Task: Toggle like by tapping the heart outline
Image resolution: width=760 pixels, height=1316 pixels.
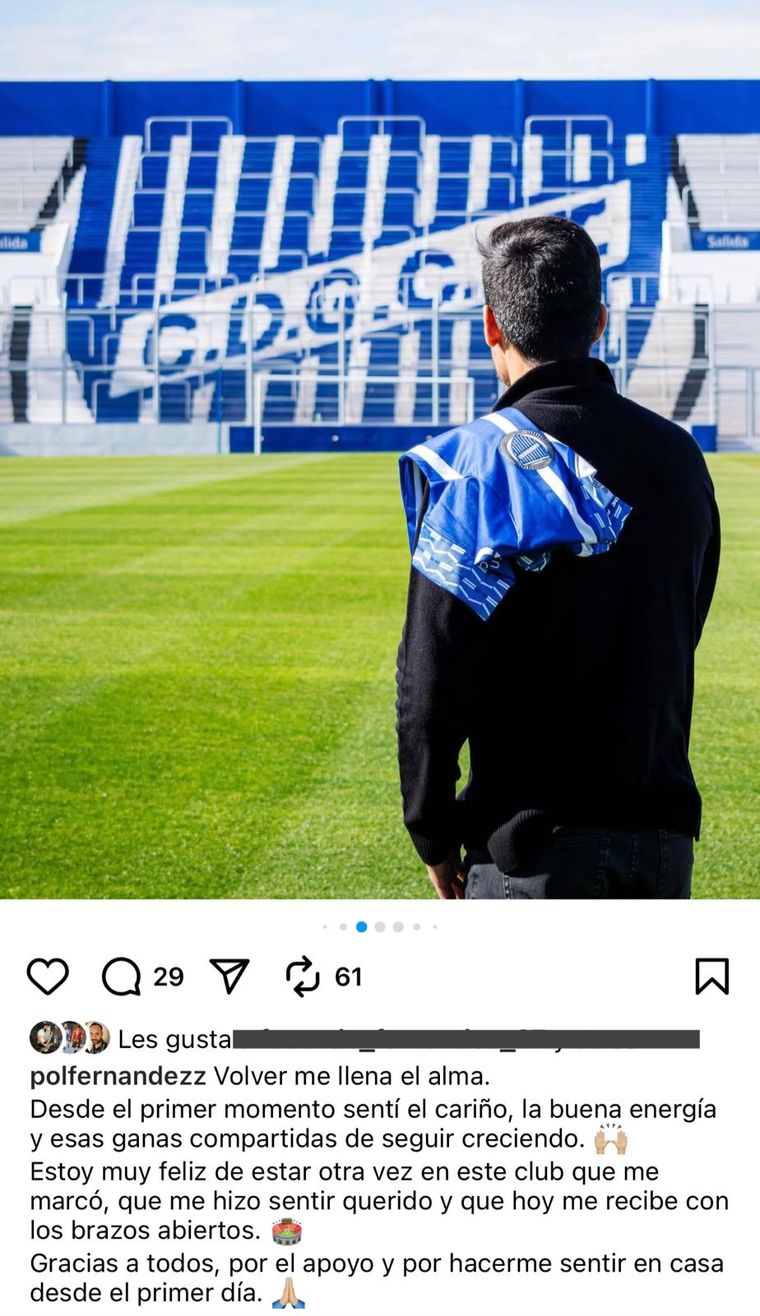Action: point(47,974)
